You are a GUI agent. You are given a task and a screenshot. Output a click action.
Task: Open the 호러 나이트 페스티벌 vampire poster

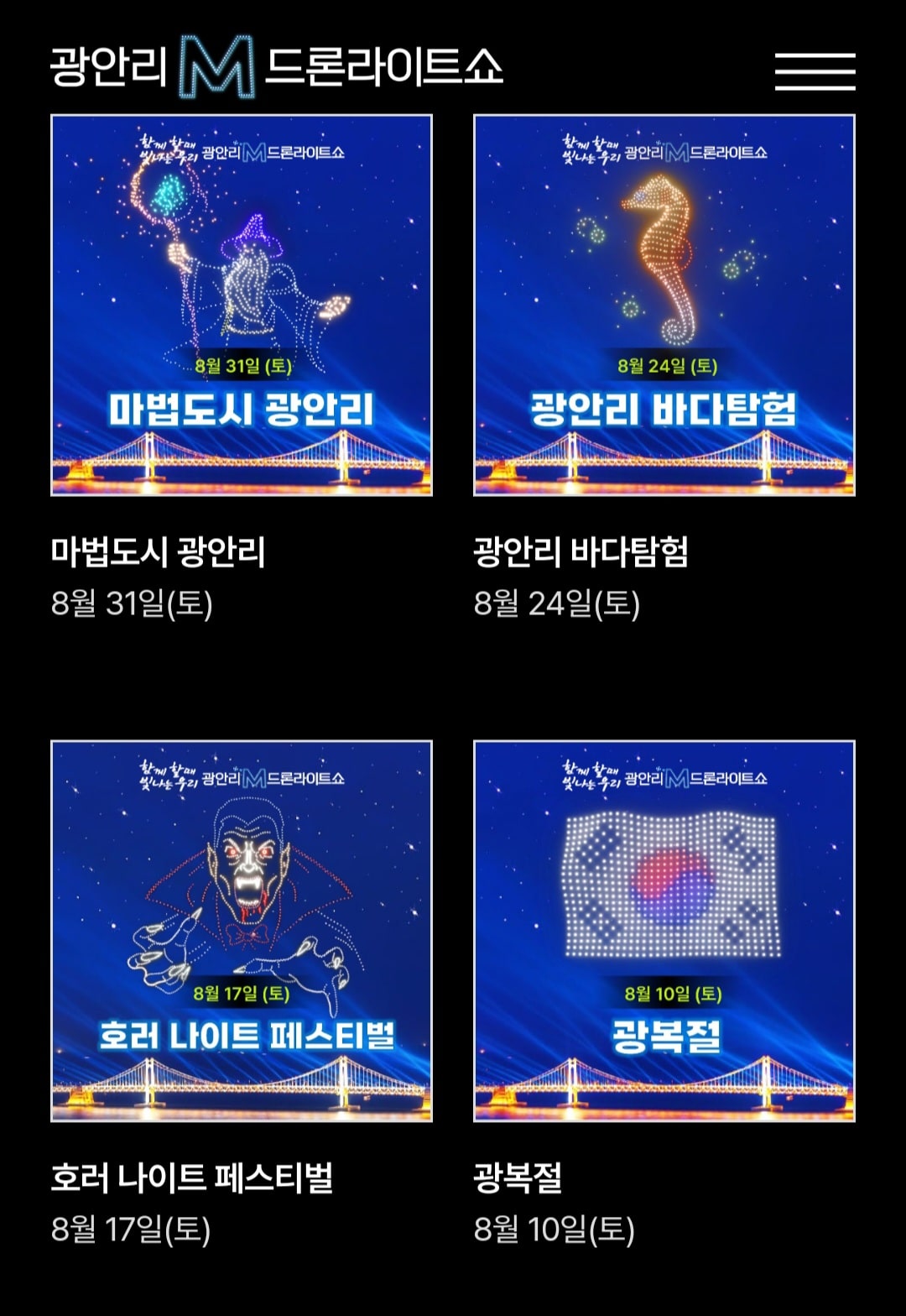pos(243,927)
